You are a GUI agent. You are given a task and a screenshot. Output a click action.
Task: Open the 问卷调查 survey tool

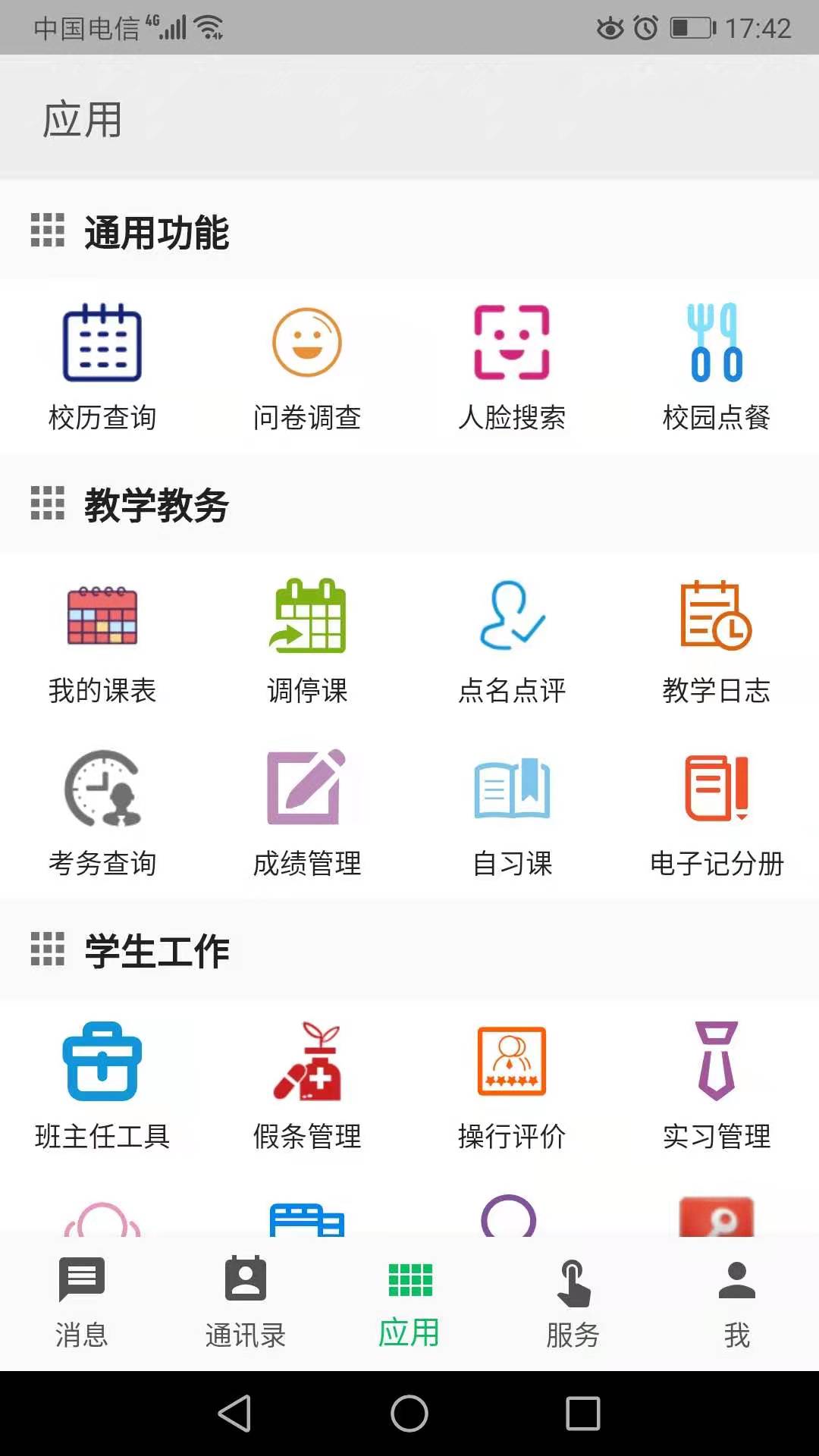307,364
